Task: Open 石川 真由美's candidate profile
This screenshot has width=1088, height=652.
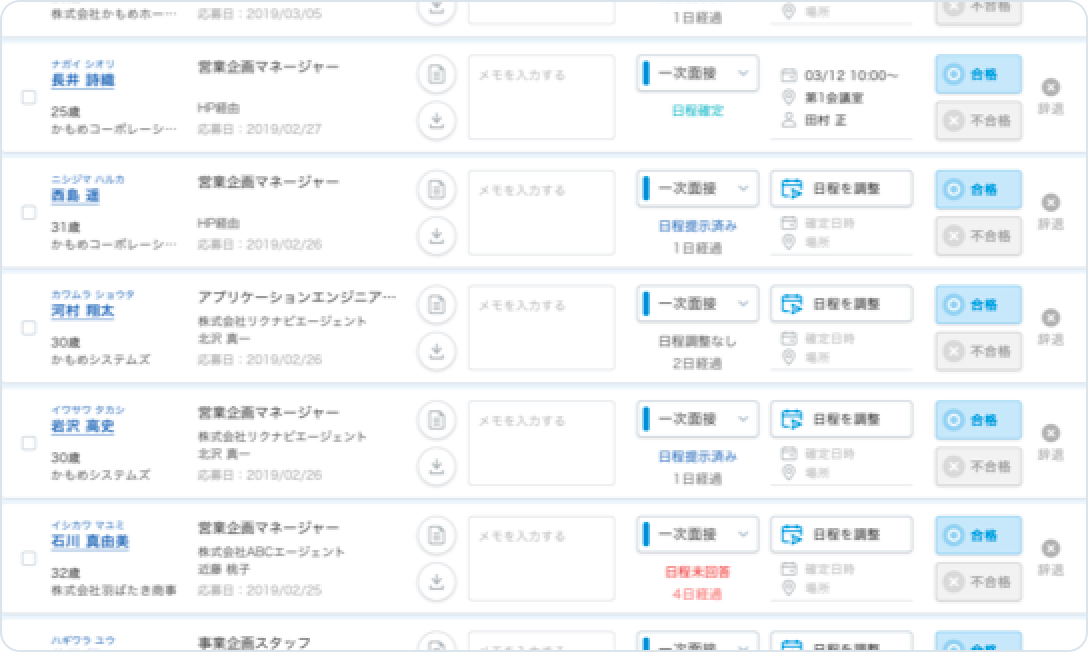Action: (x=89, y=542)
